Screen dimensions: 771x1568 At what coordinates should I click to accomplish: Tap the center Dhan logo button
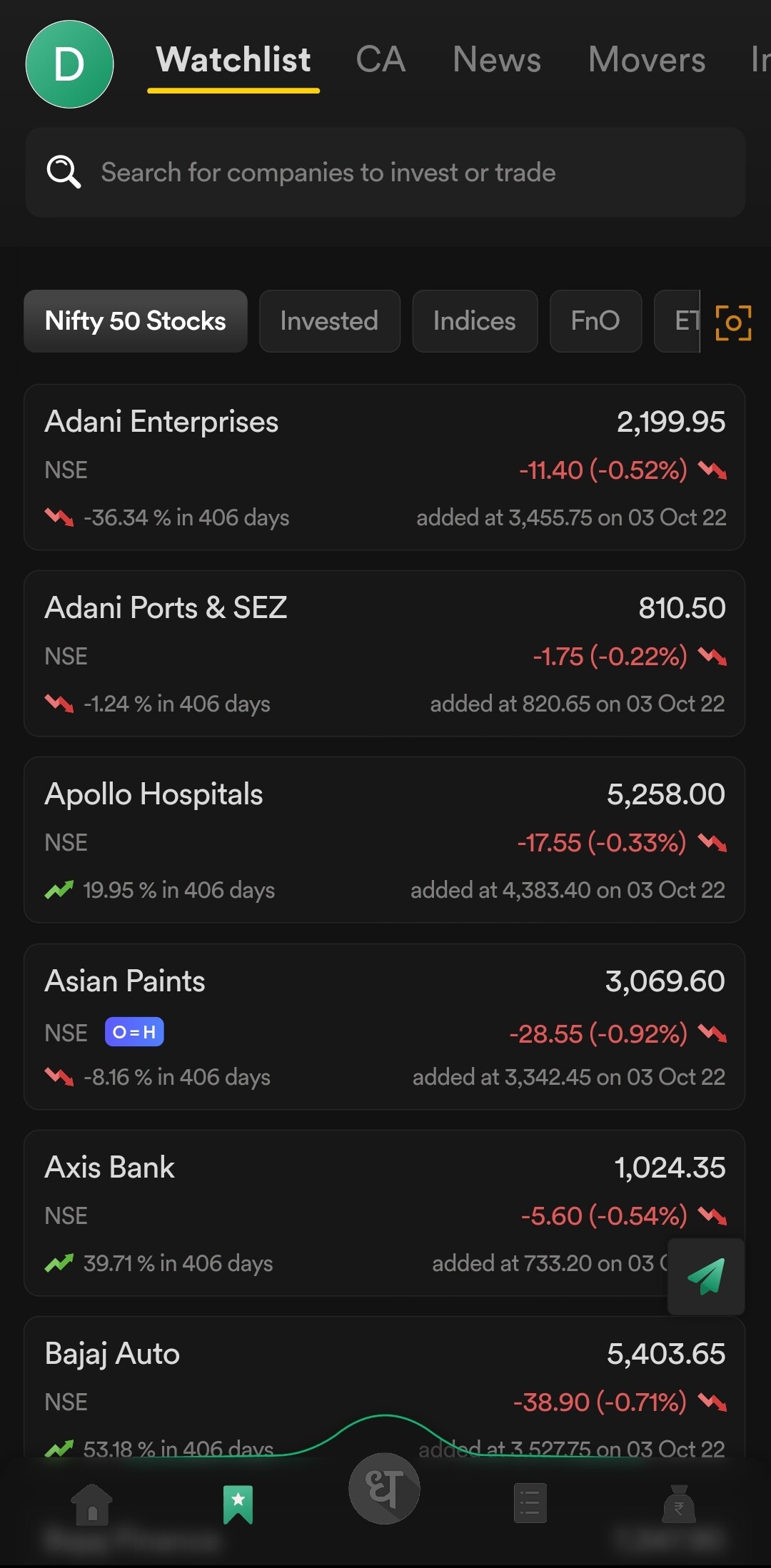tap(384, 1489)
